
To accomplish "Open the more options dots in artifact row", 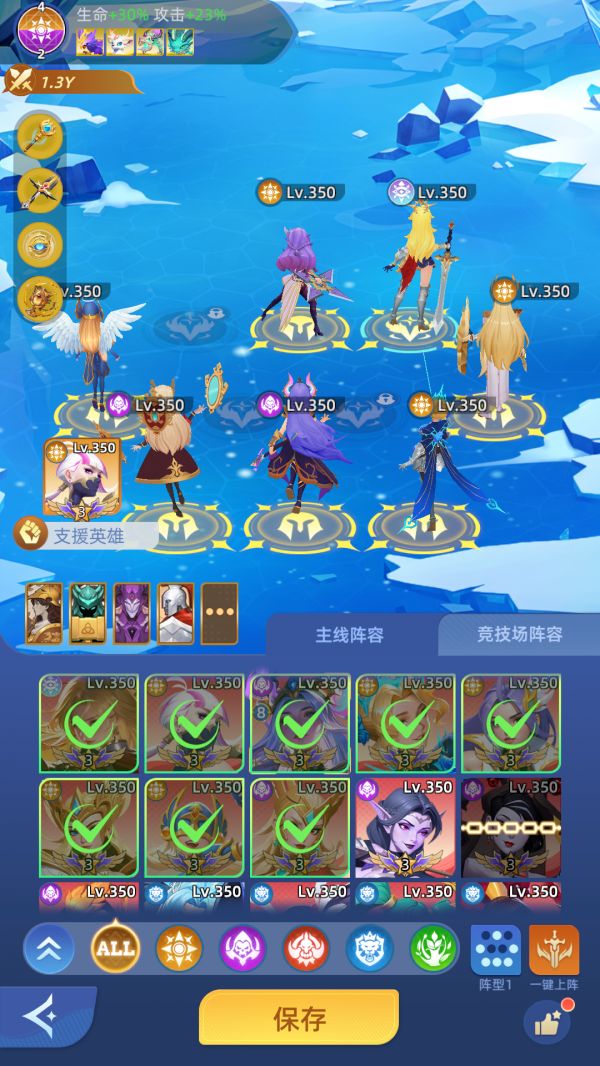I will click(x=220, y=613).
